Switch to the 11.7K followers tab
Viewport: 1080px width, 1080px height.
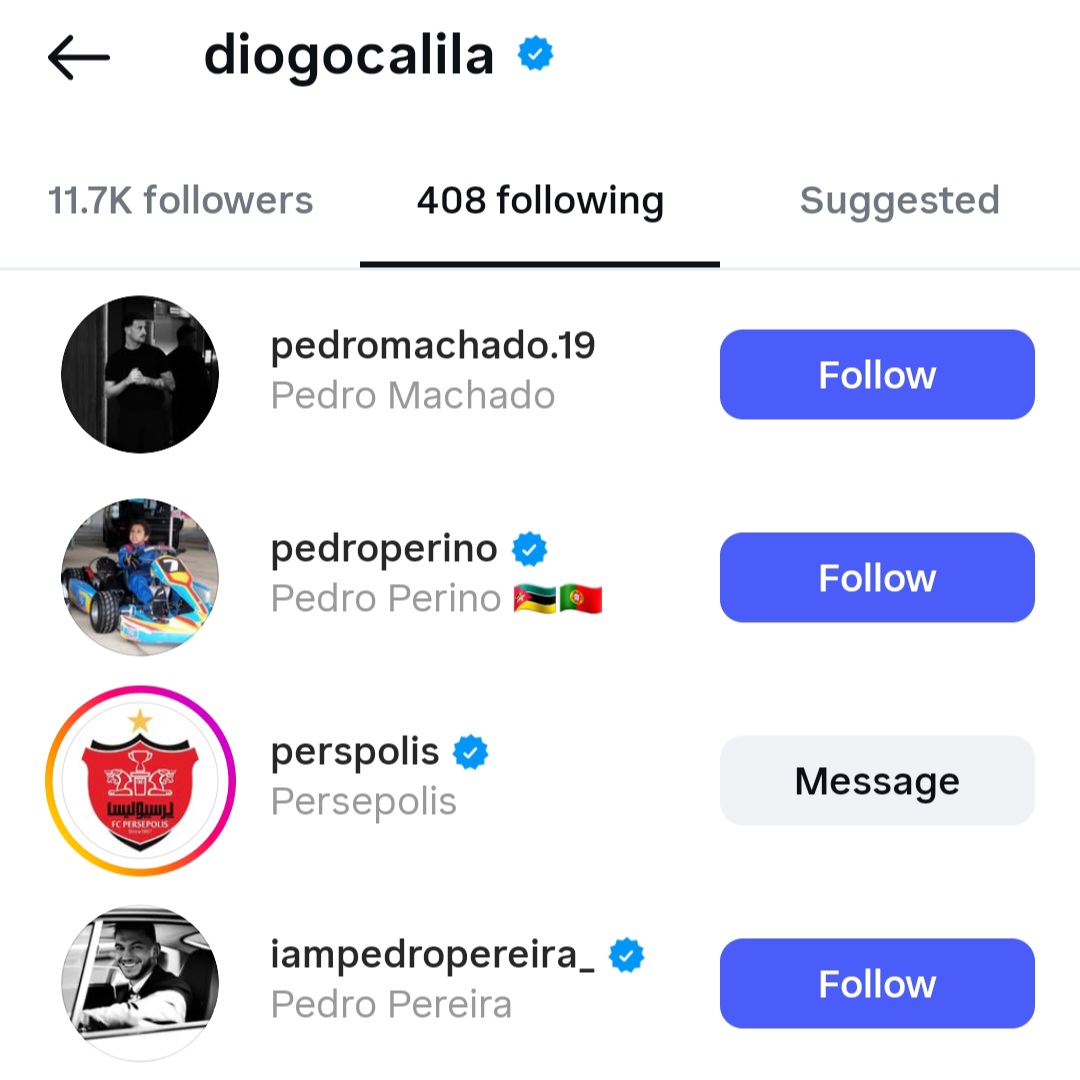pyautogui.click(x=181, y=201)
